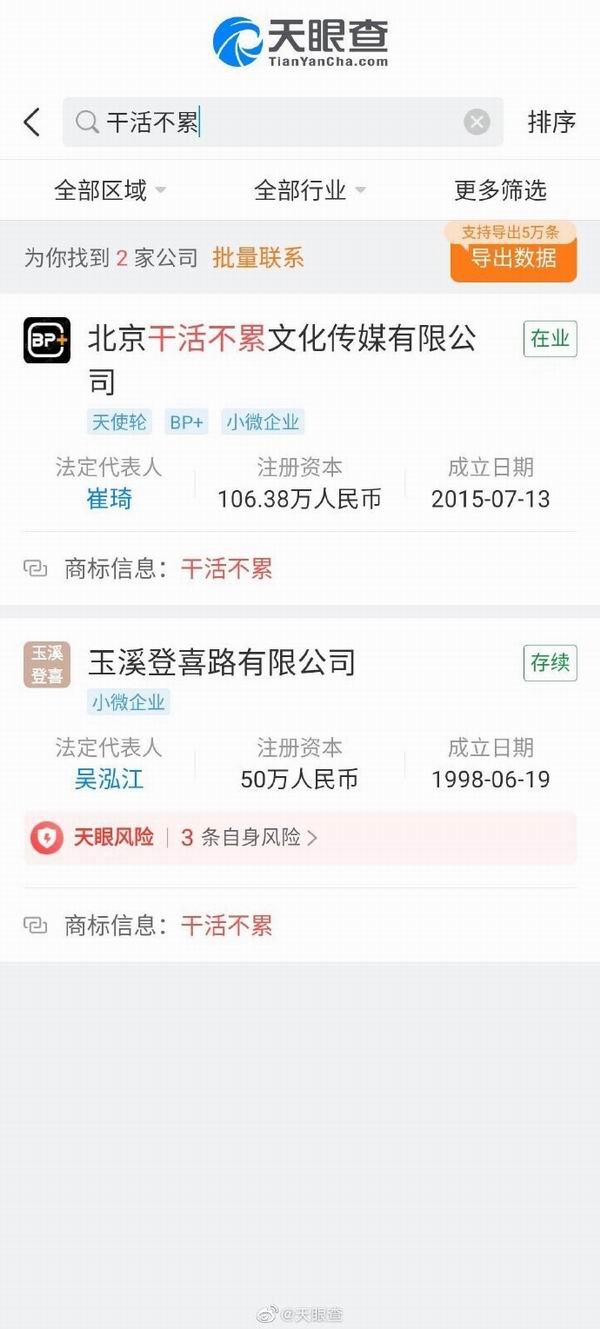Open 北京干活不累文化传媒有限公司 company details
The width and height of the screenshot is (600, 1329).
pyautogui.click(x=282, y=340)
